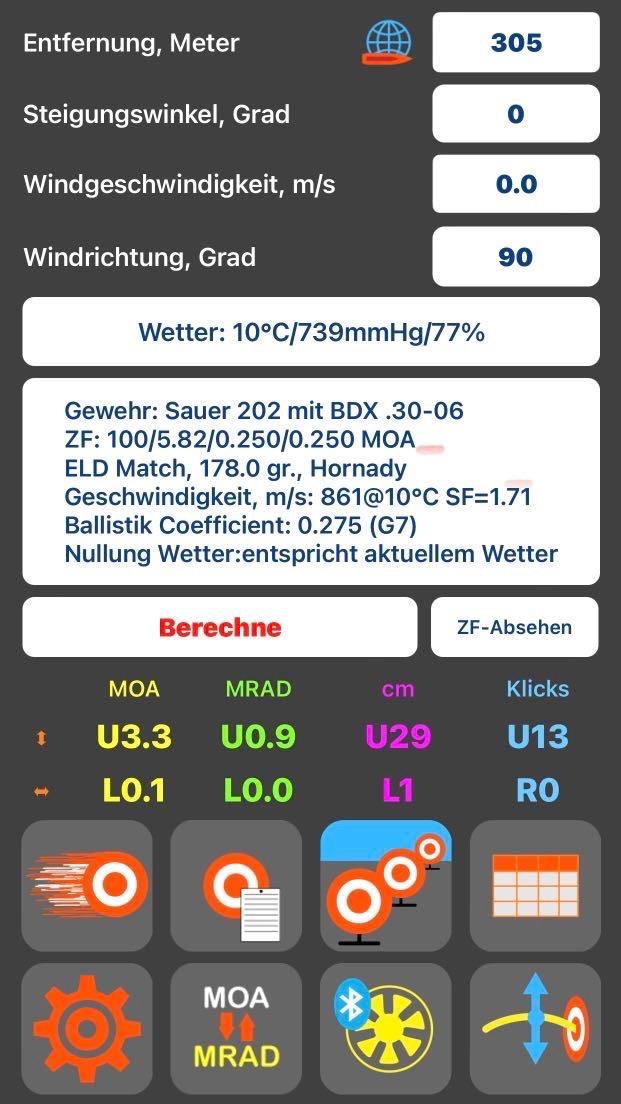621x1104 pixels.
Task: Set the Windrichtung degree field
Action: coord(515,257)
